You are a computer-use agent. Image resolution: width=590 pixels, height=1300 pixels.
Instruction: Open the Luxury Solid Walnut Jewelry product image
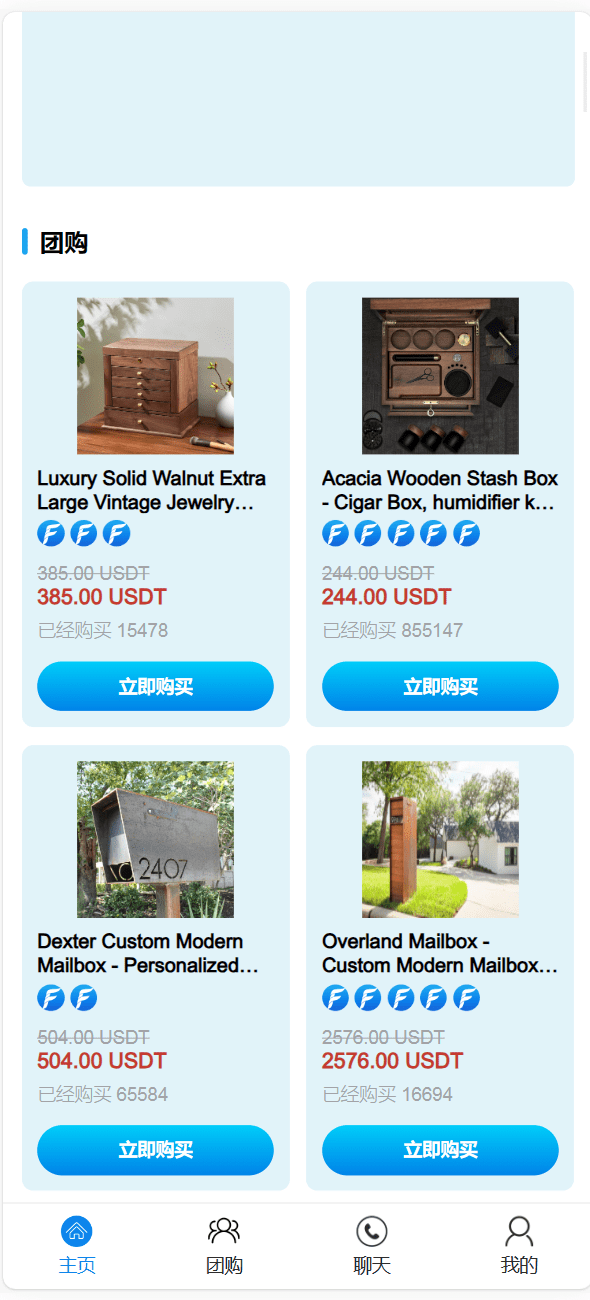tap(155, 376)
